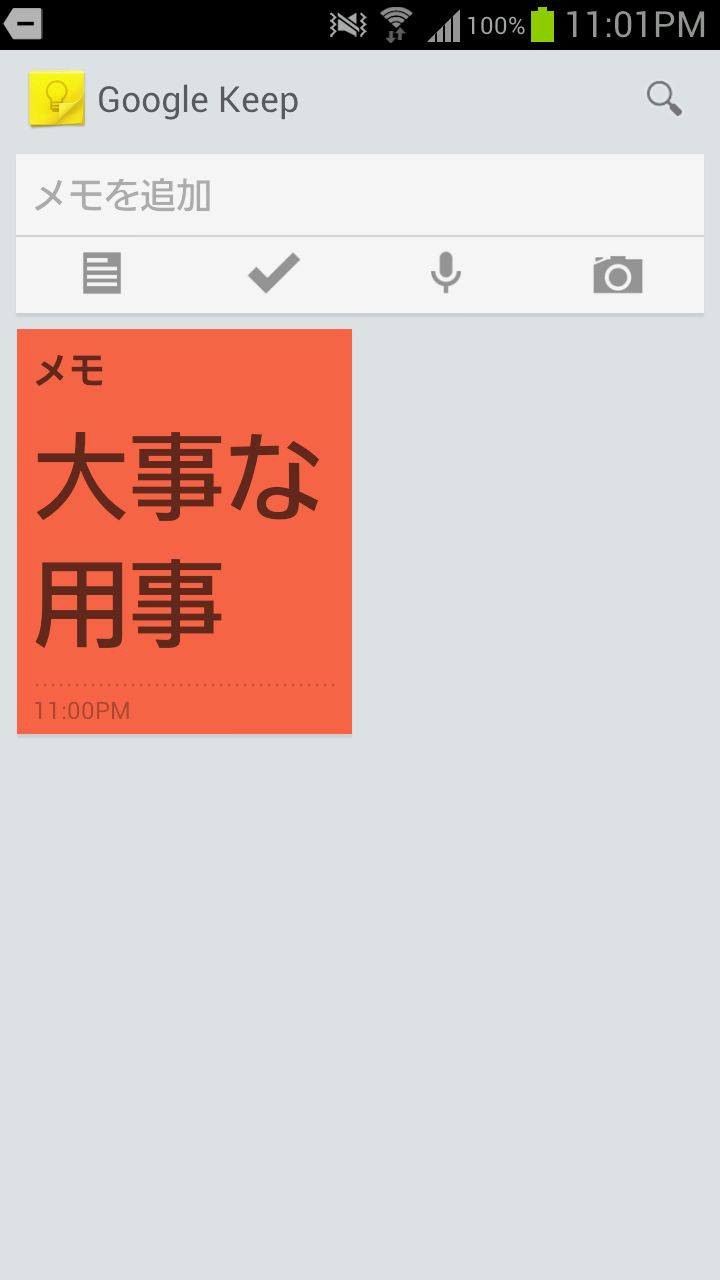Open the search magnifier icon
This screenshot has height=1280, width=720.
[664, 99]
